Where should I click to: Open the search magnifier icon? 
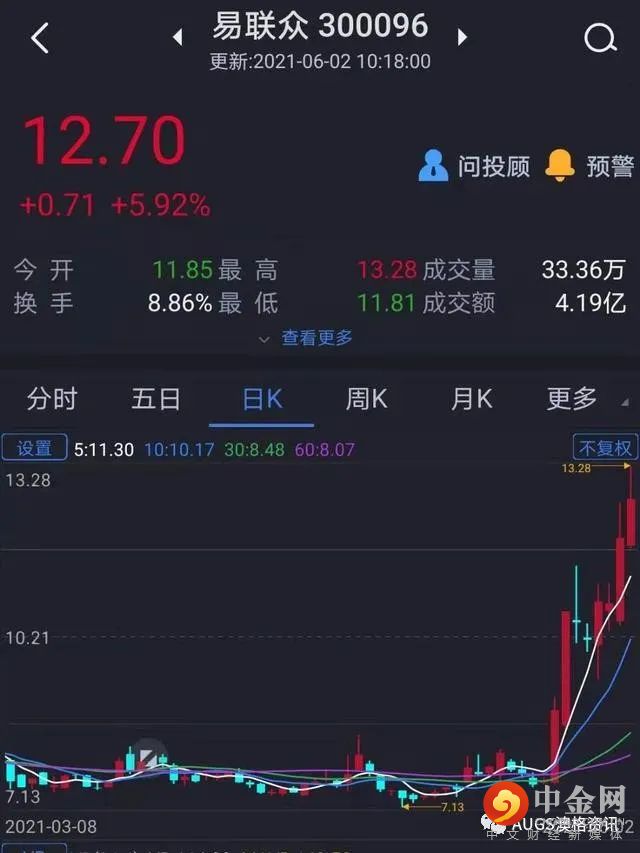click(599, 39)
